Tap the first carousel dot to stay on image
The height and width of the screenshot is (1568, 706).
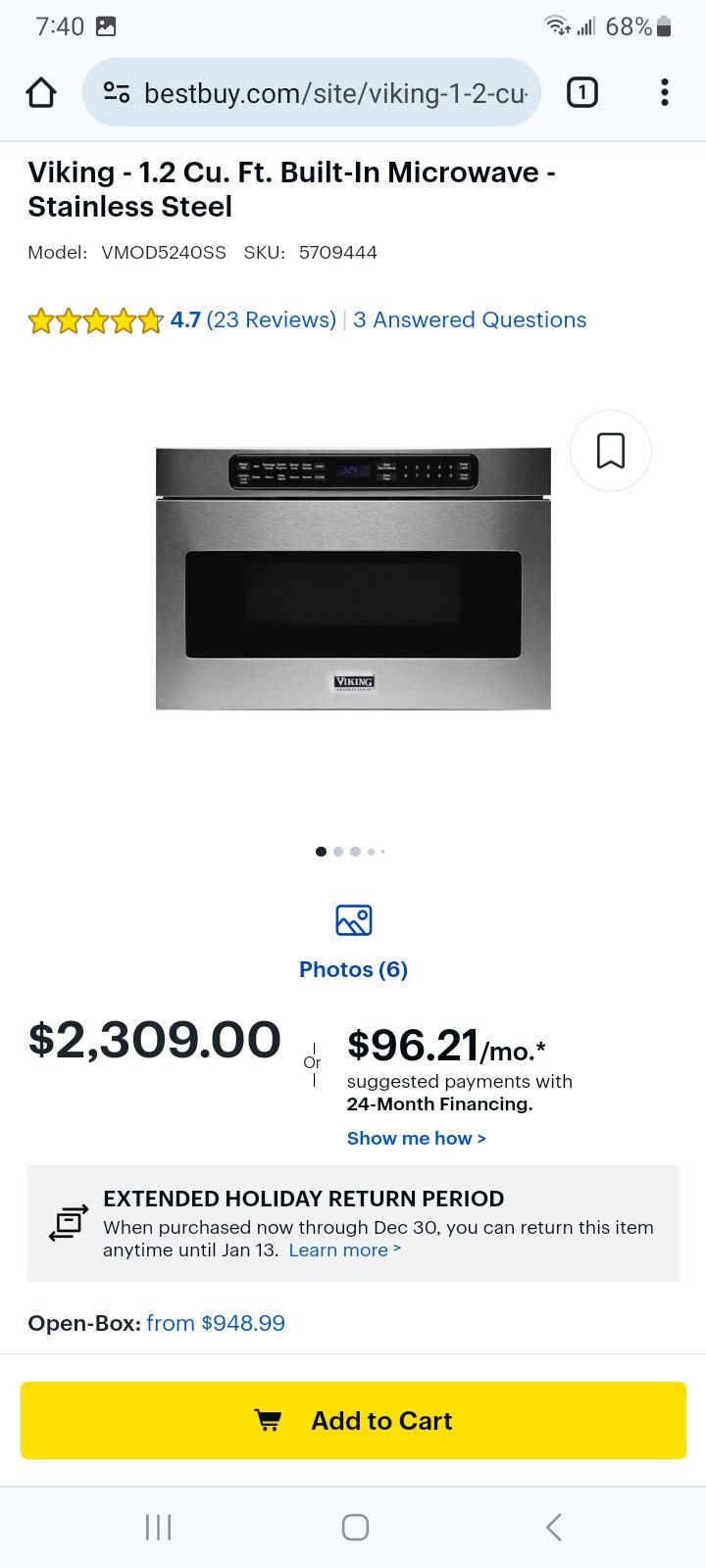pyautogui.click(x=321, y=851)
